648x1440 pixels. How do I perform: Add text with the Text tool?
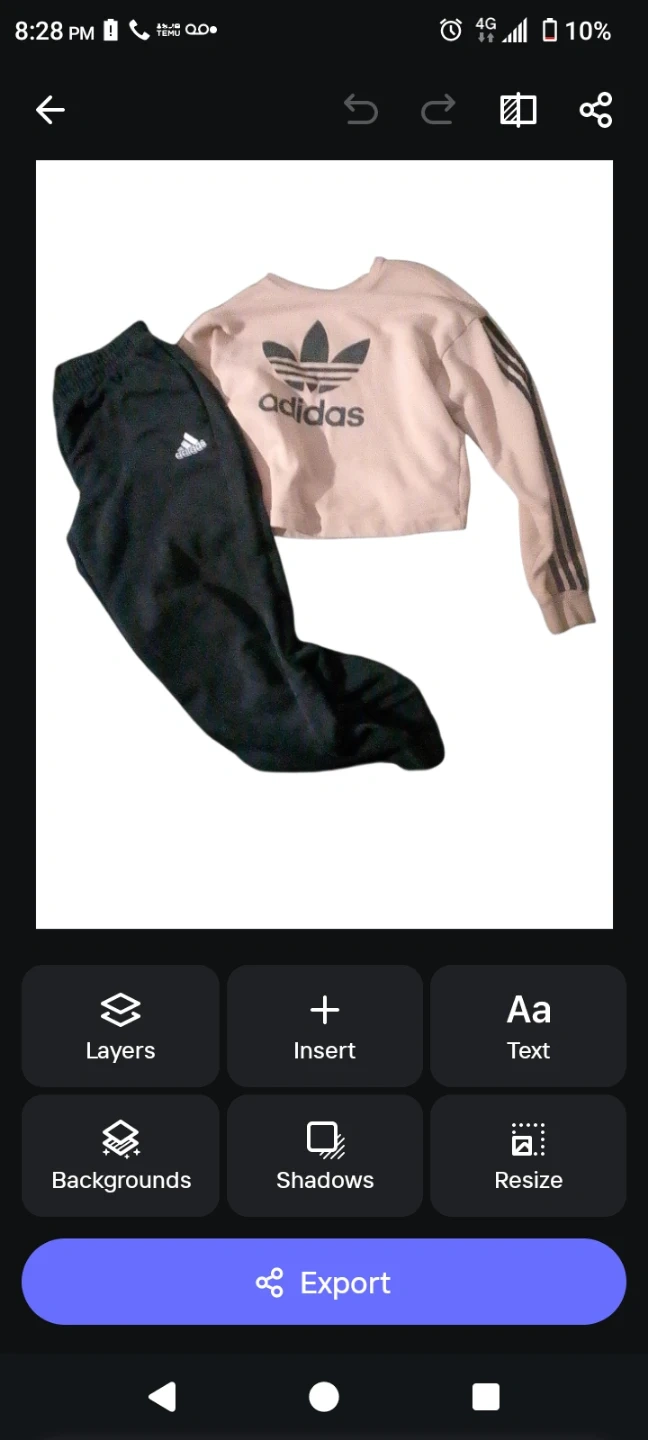(x=528, y=1026)
